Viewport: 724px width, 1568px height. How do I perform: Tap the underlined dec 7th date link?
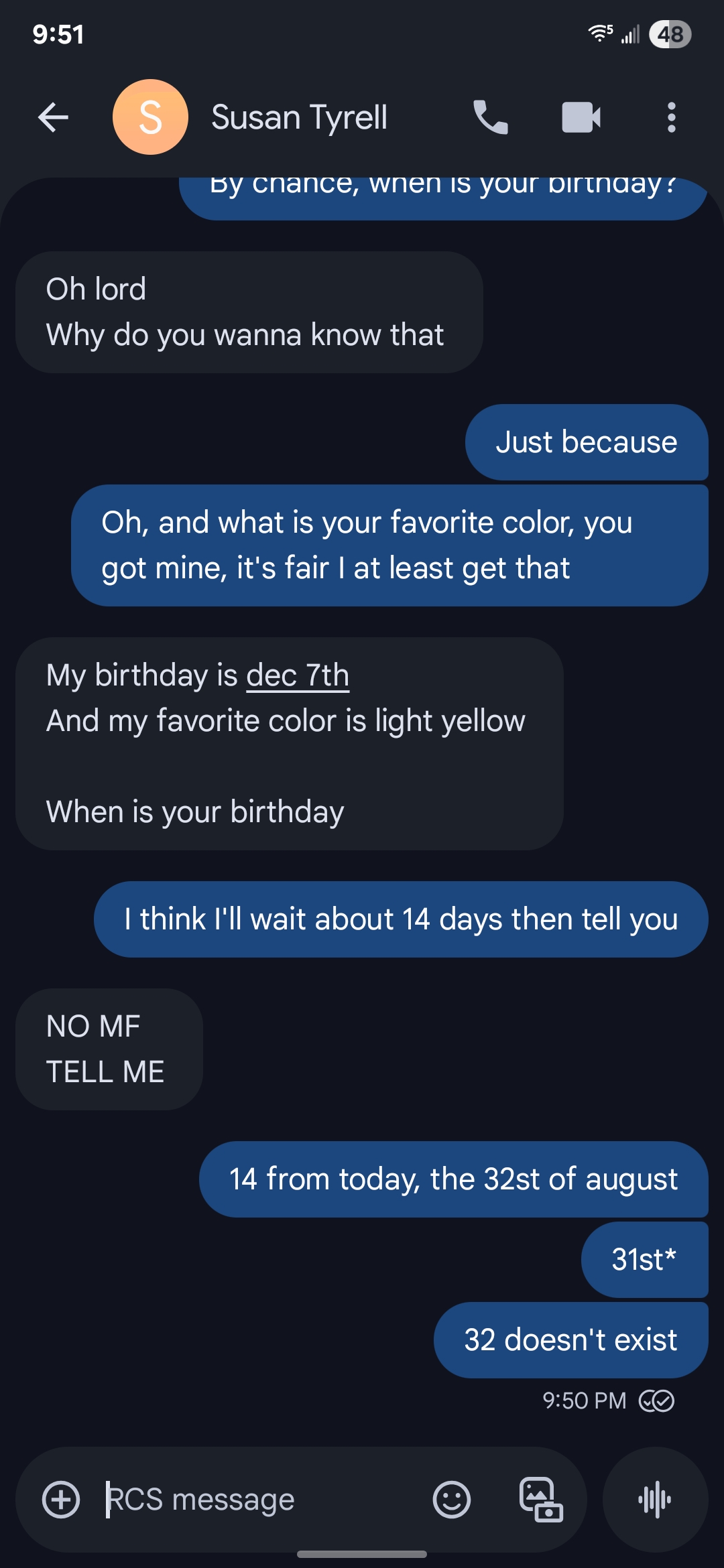298,675
